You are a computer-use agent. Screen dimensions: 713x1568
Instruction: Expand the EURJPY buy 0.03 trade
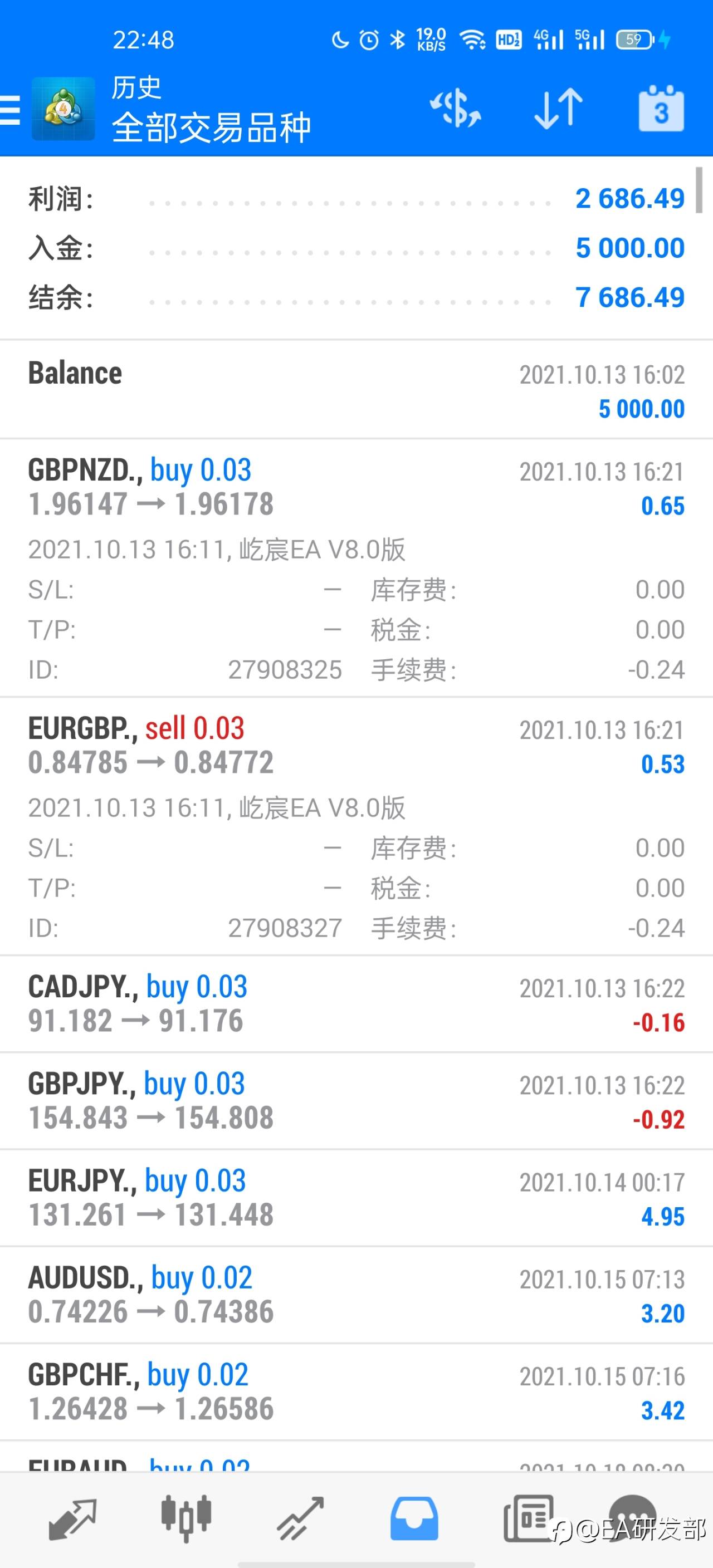(x=356, y=1198)
